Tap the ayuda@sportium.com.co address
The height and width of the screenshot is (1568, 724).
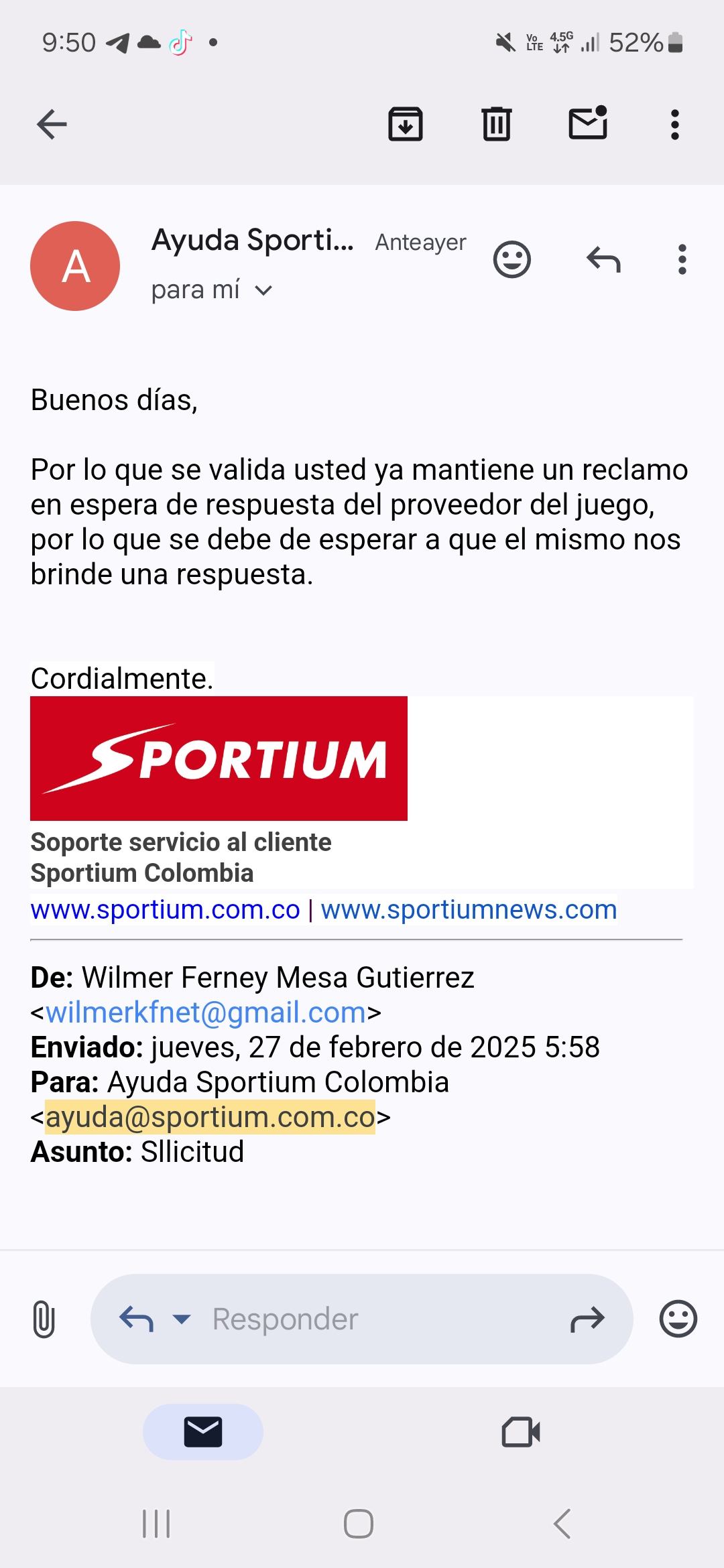pyautogui.click(x=210, y=1117)
